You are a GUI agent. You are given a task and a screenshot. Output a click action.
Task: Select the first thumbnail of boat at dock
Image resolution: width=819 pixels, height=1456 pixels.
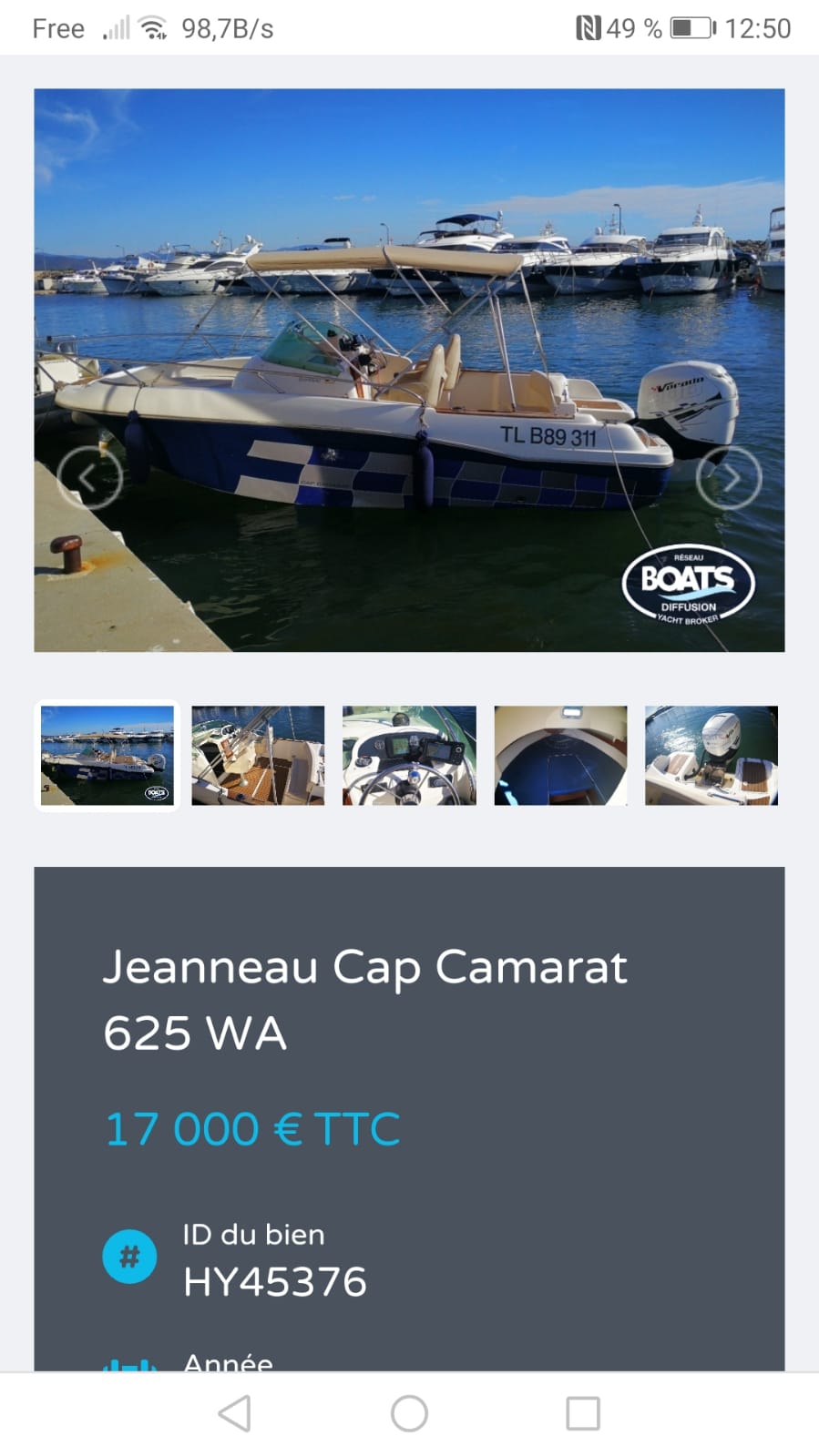point(107,755)
